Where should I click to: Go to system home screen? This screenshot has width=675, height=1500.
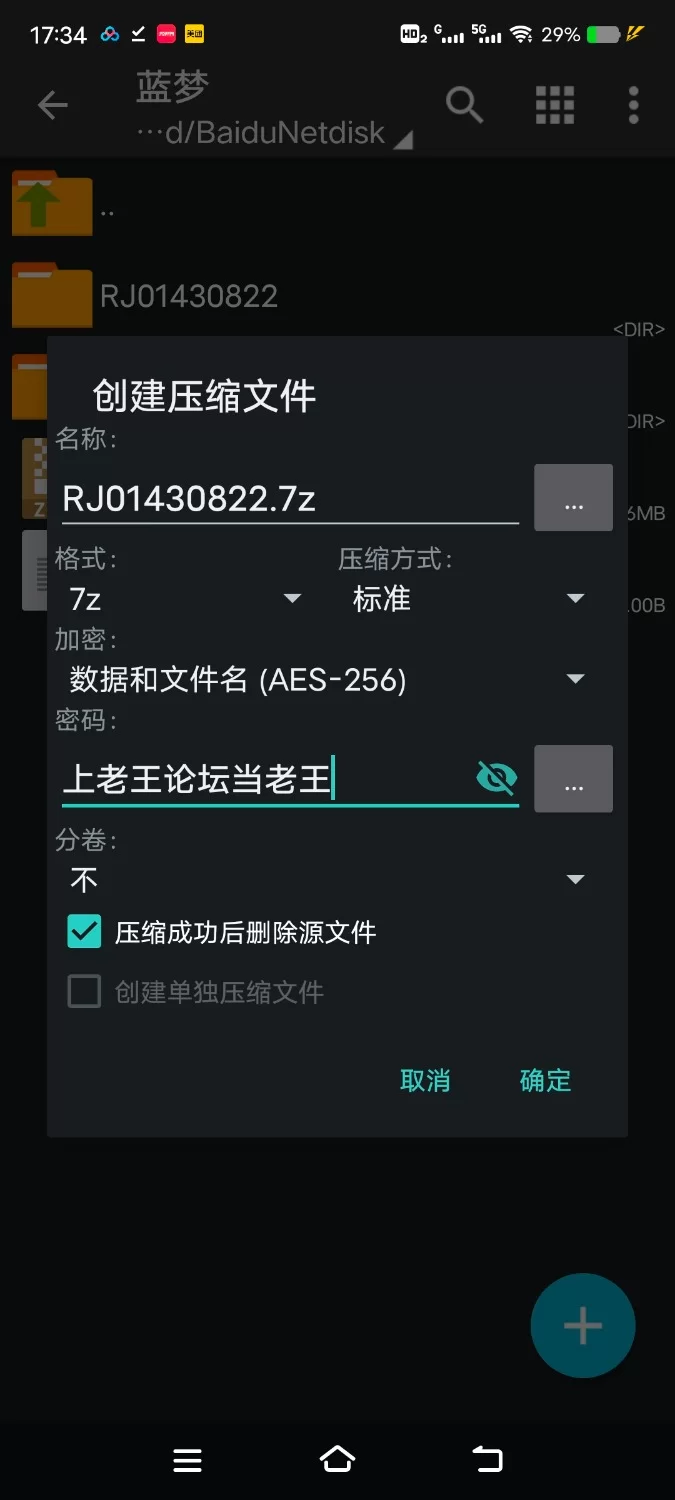click(x=337, y=1459)
